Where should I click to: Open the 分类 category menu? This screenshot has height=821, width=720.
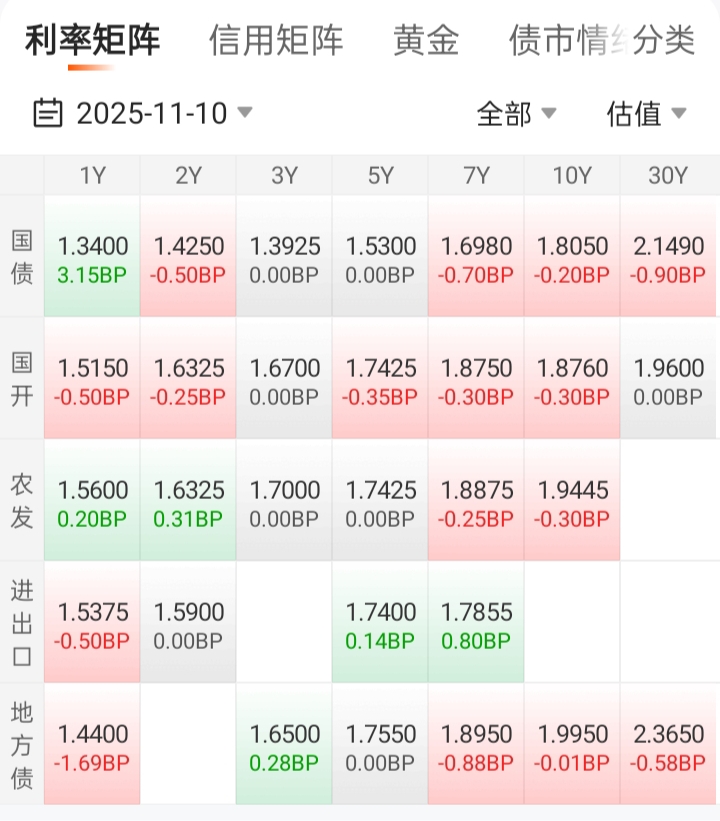665,41
